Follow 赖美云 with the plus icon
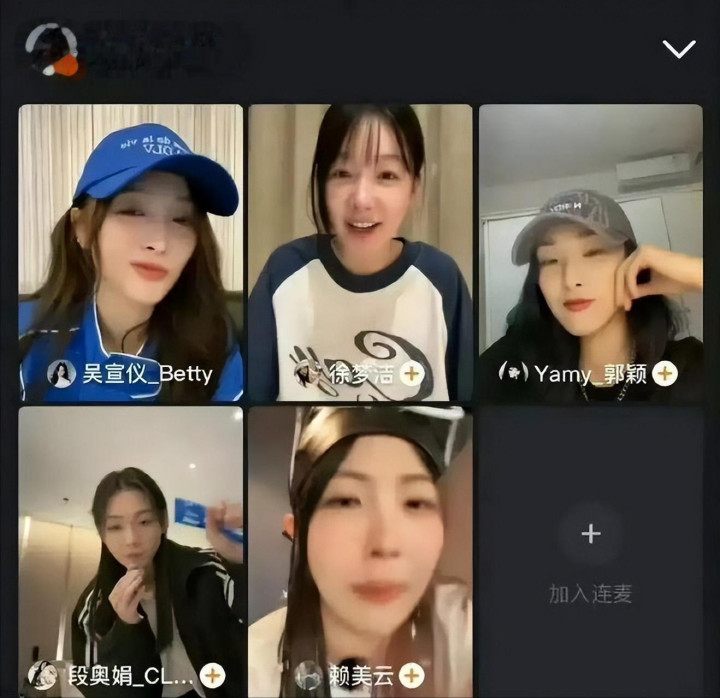Screen dimensions: 720x698 tap(411, 675)
